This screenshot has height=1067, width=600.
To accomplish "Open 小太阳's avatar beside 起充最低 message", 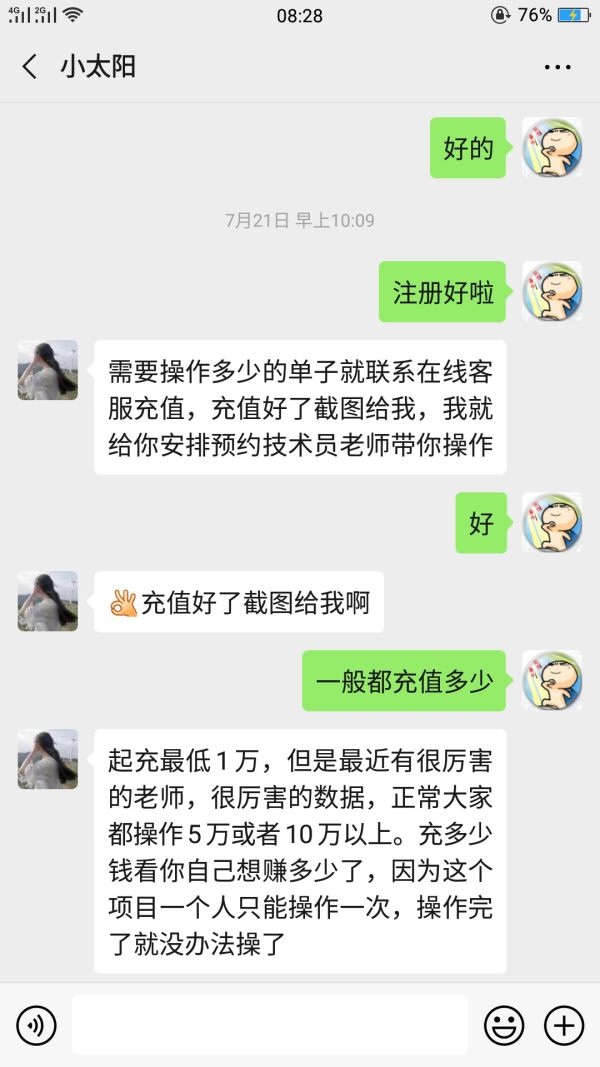I will tap(47, 759).
